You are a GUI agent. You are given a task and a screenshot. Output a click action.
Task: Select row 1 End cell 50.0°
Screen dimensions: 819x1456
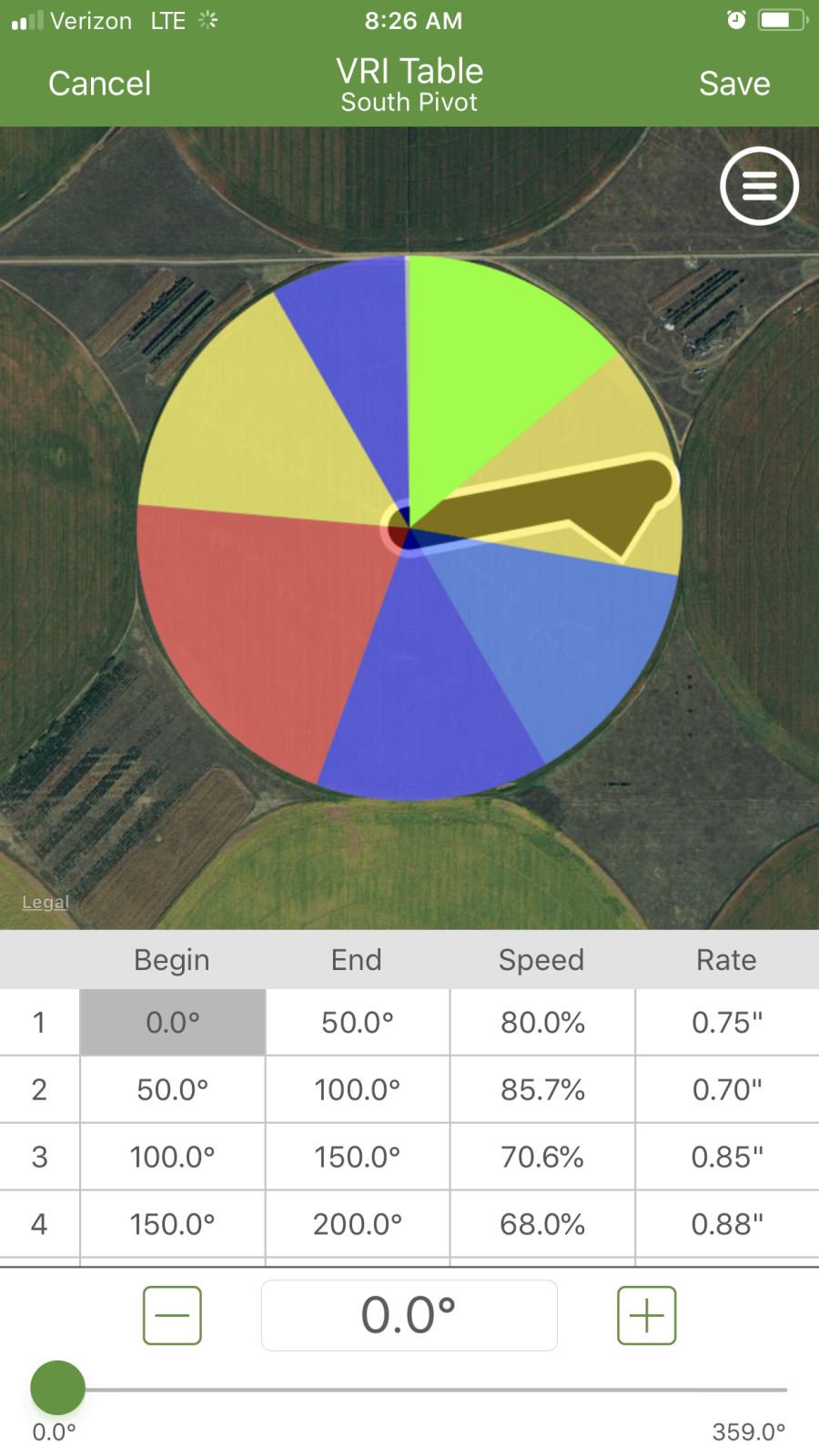click(358, 1022)
